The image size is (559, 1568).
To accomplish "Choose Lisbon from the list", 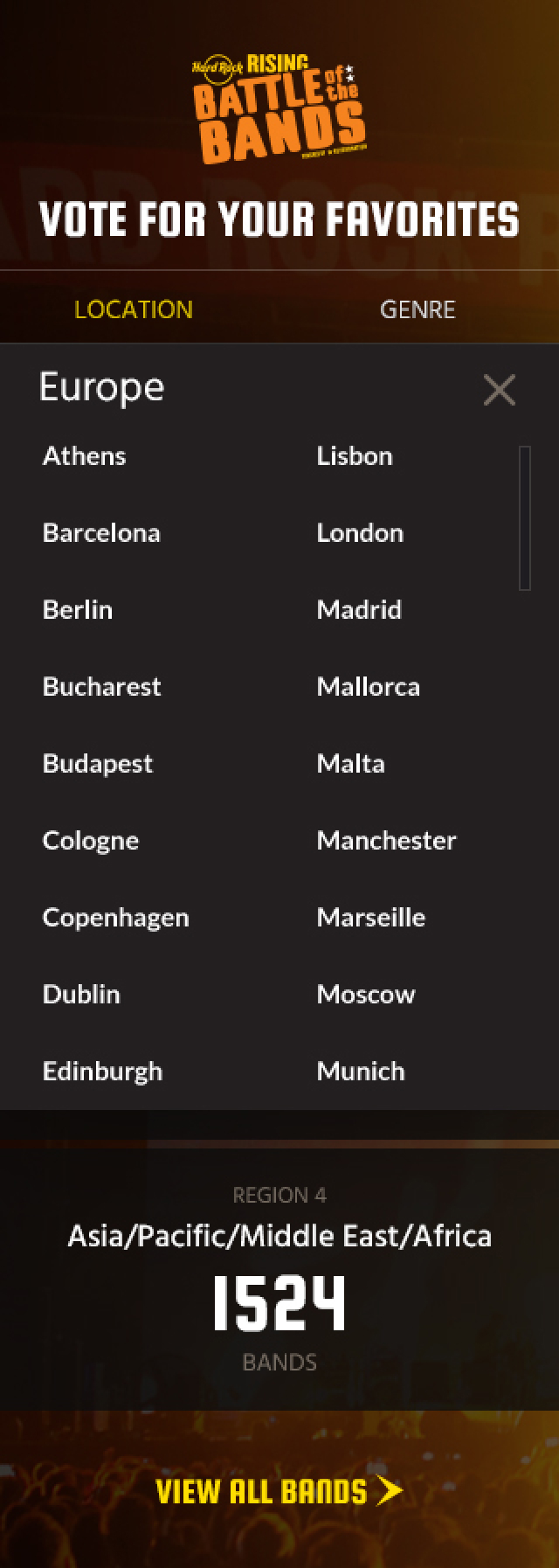I will click(354, 455).
